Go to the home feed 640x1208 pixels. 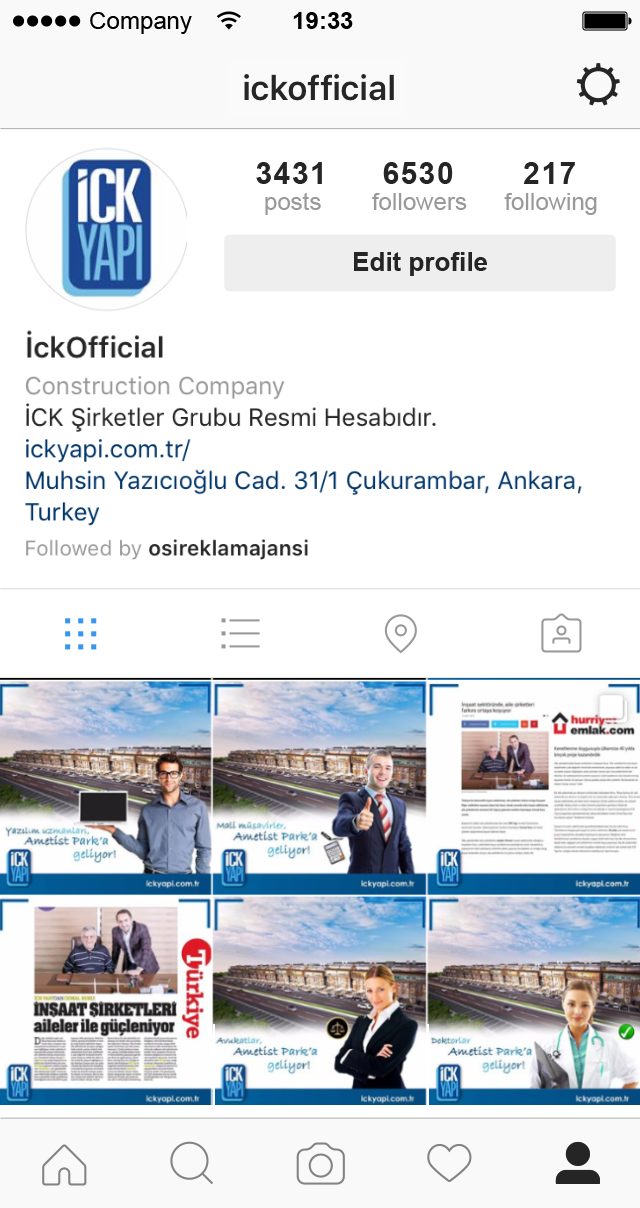pos(64,1164)
